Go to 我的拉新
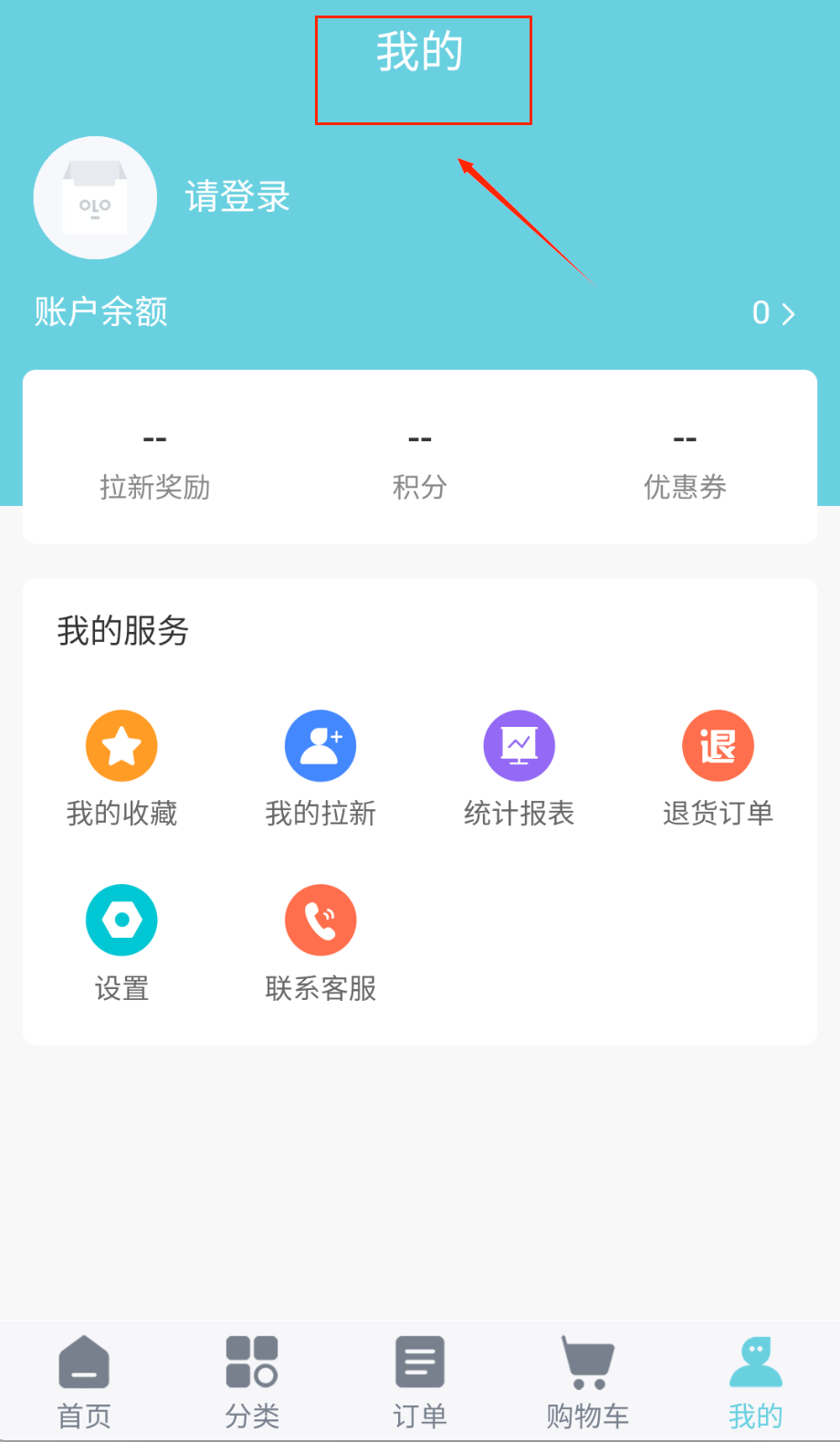 coord(320,767)
